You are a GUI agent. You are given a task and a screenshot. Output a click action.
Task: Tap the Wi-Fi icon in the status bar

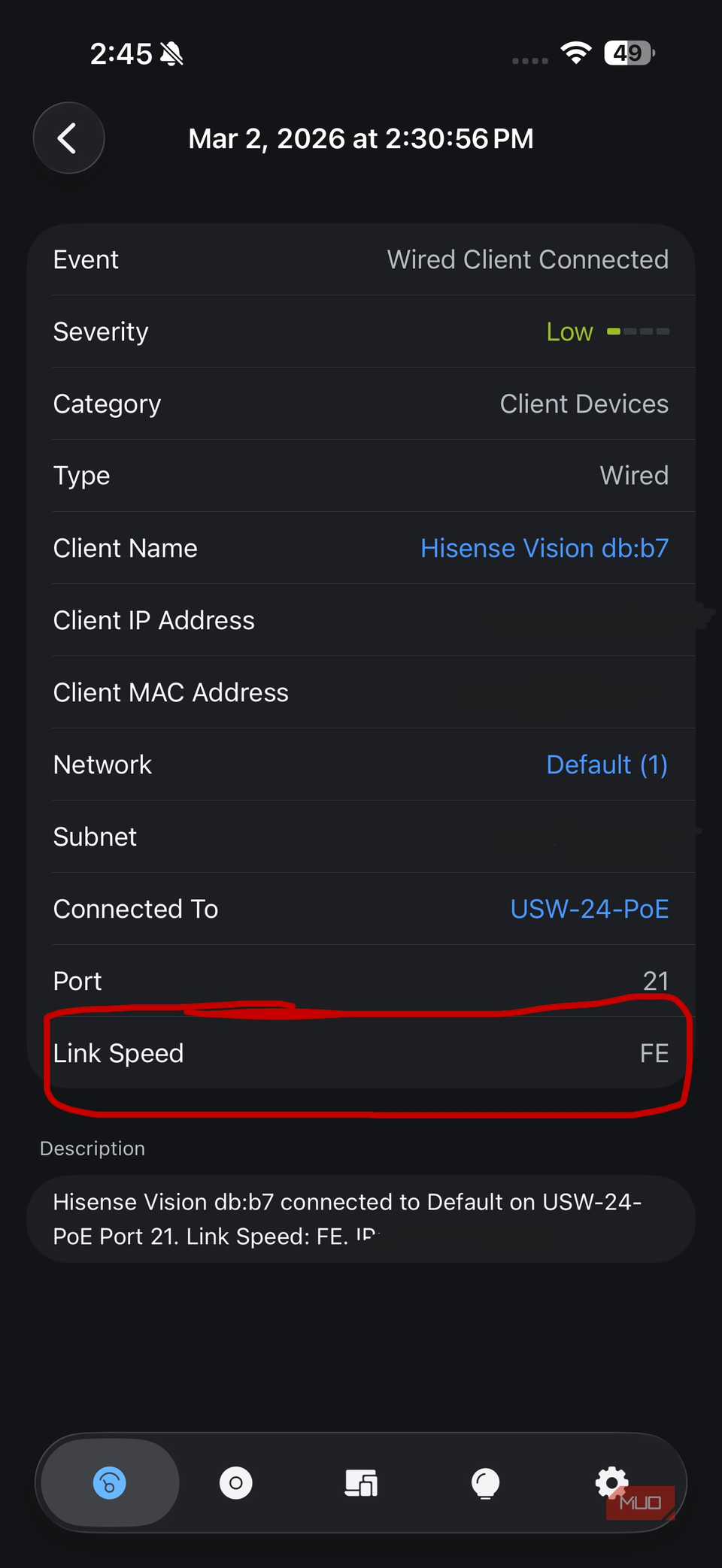pos(575,53)
